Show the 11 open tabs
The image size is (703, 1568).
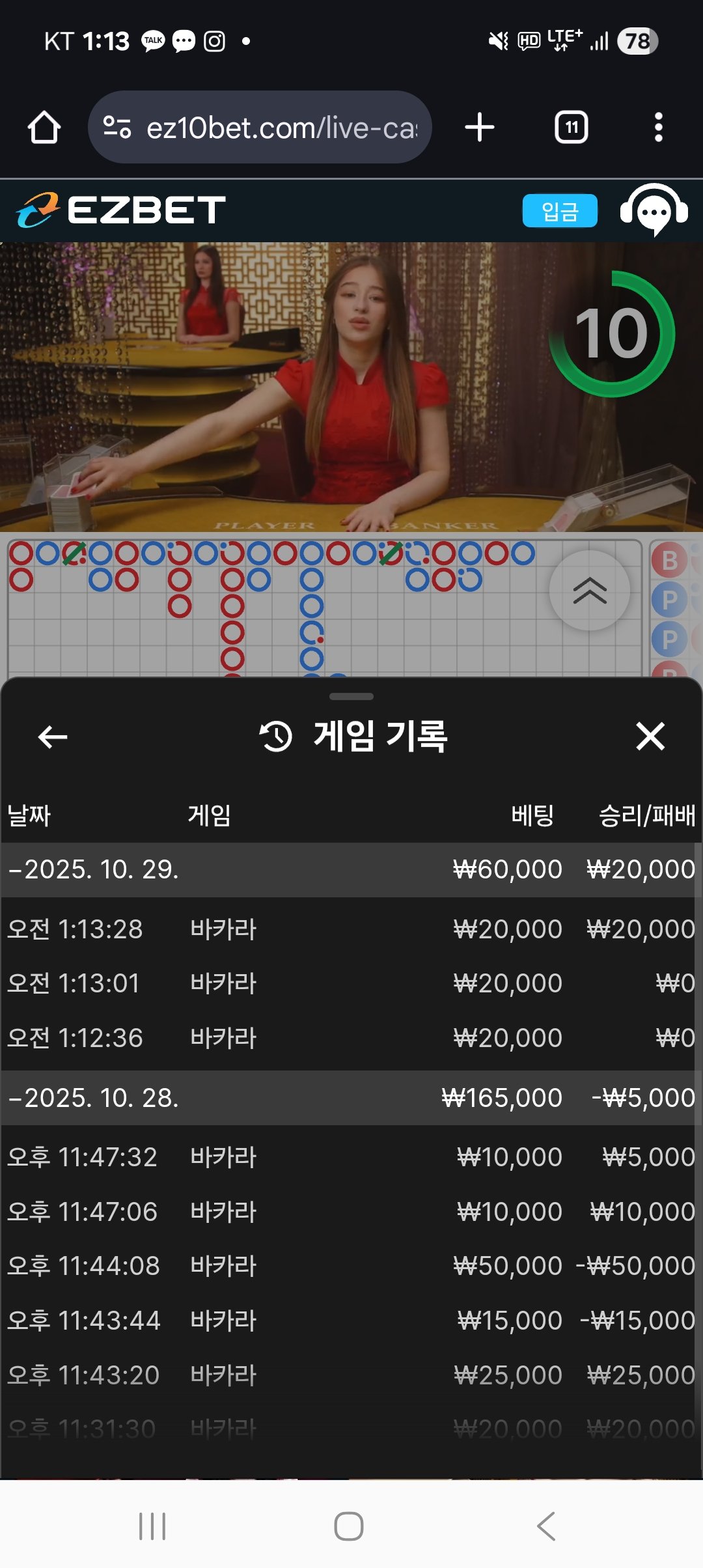(x=571, y=127)
